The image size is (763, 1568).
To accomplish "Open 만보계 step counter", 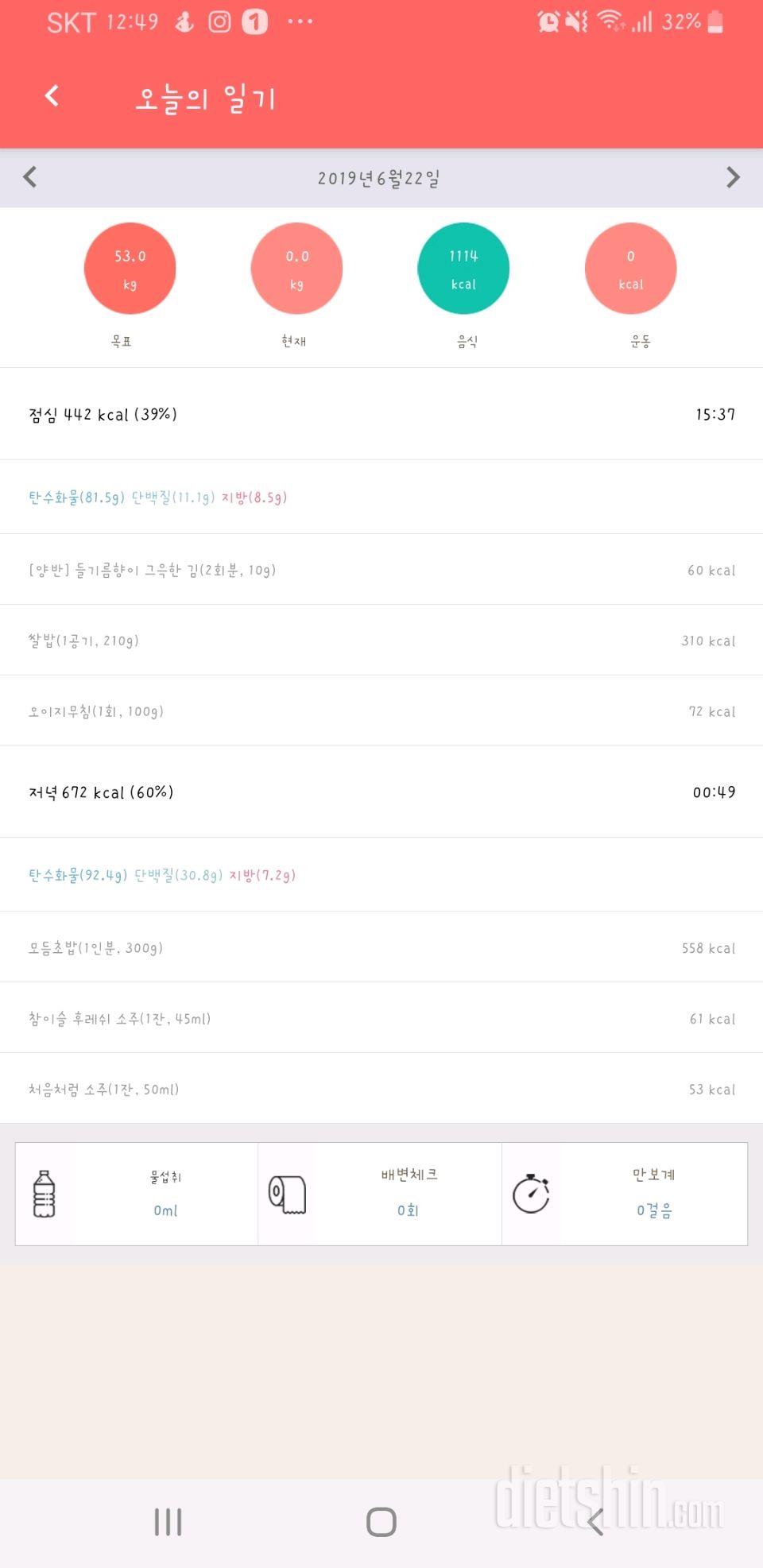I will click(x=625, y=1194).
